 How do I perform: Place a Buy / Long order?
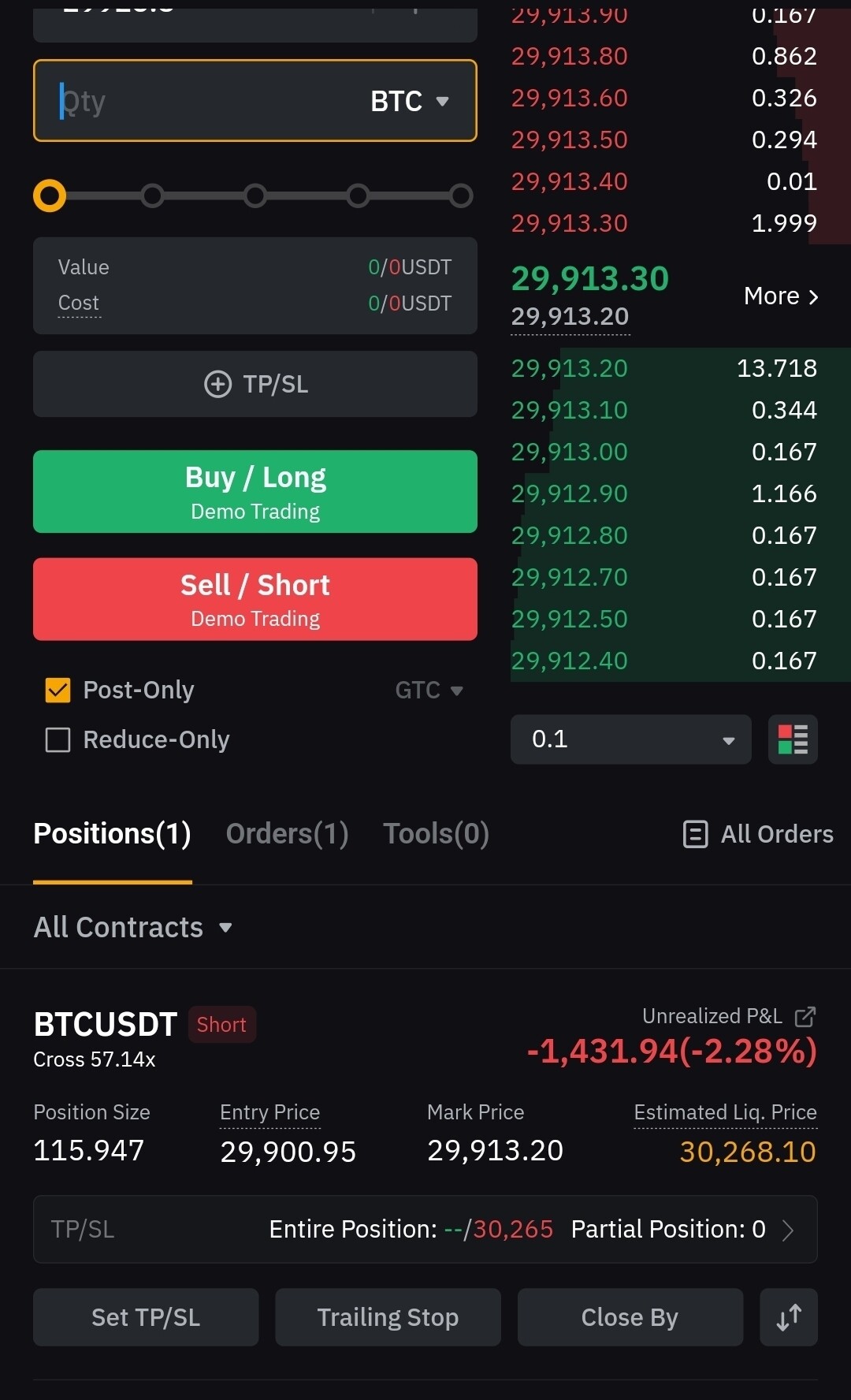click(x=255, y=491)
